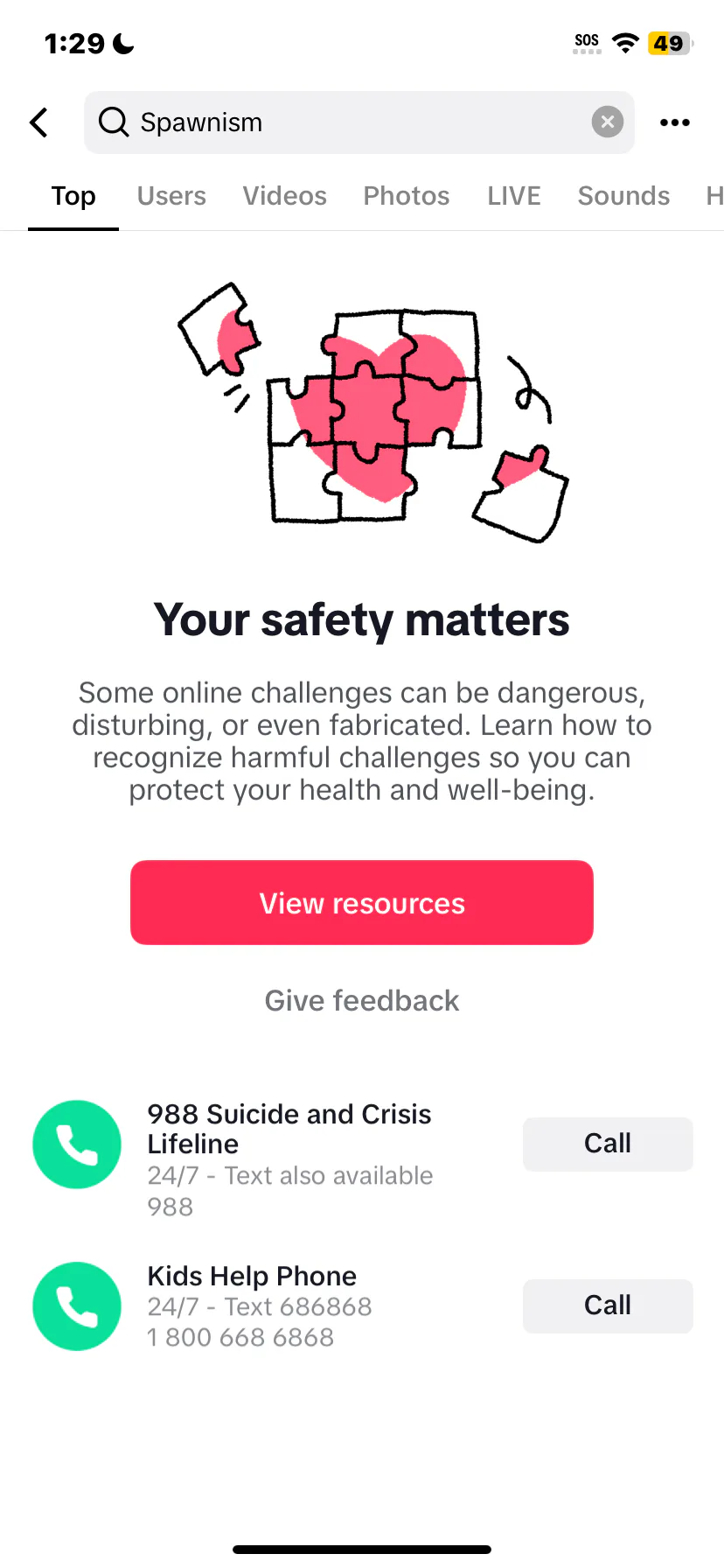Select the Top tab

pos(73,196)
